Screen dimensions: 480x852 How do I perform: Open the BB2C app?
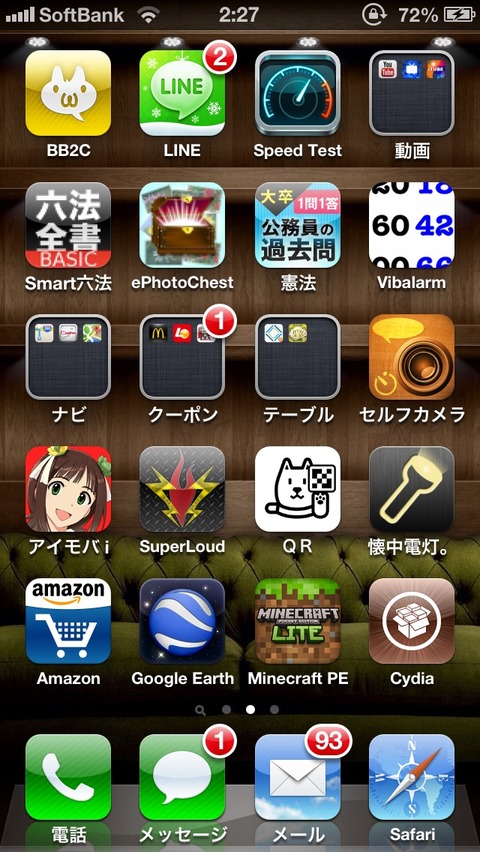pos(68,93)
